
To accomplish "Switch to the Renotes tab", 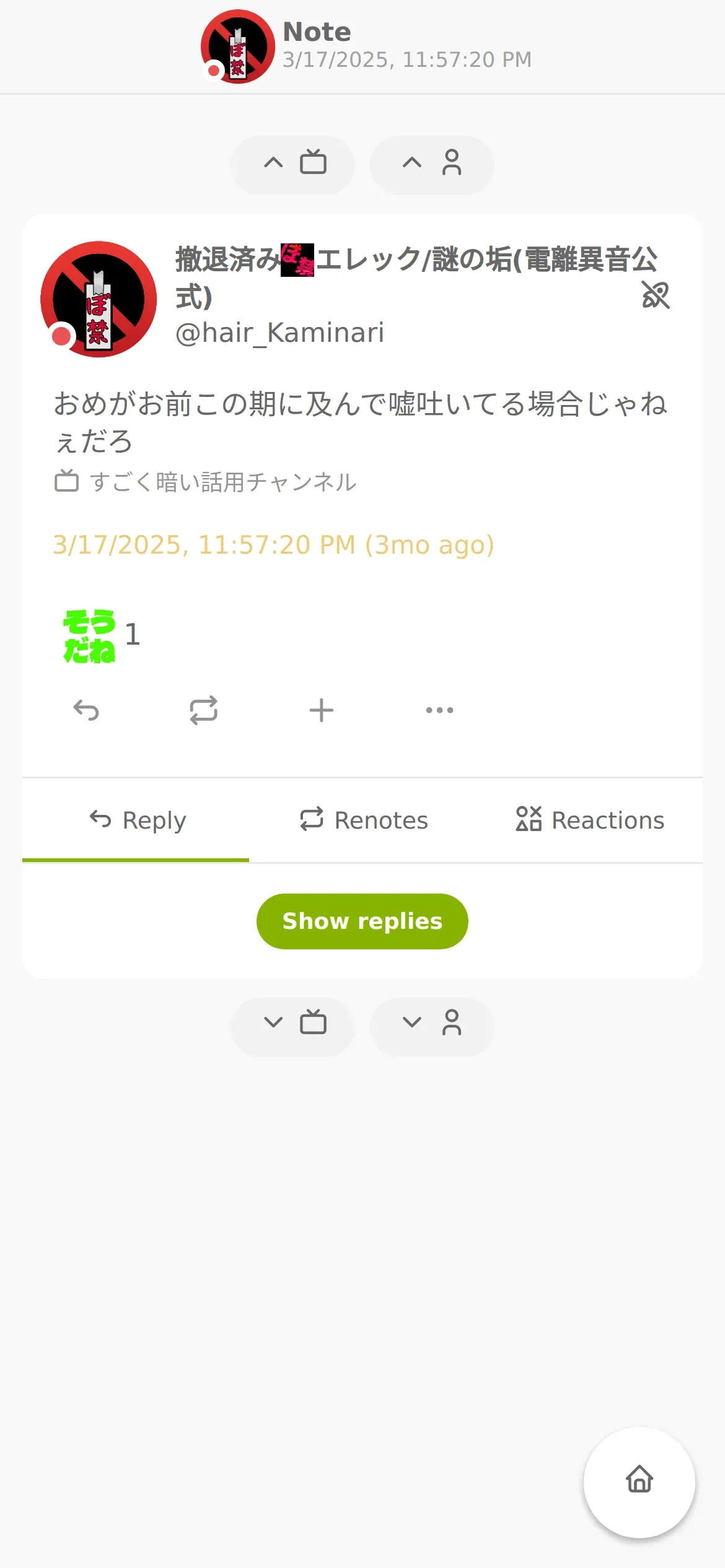I will coord(363,820).
